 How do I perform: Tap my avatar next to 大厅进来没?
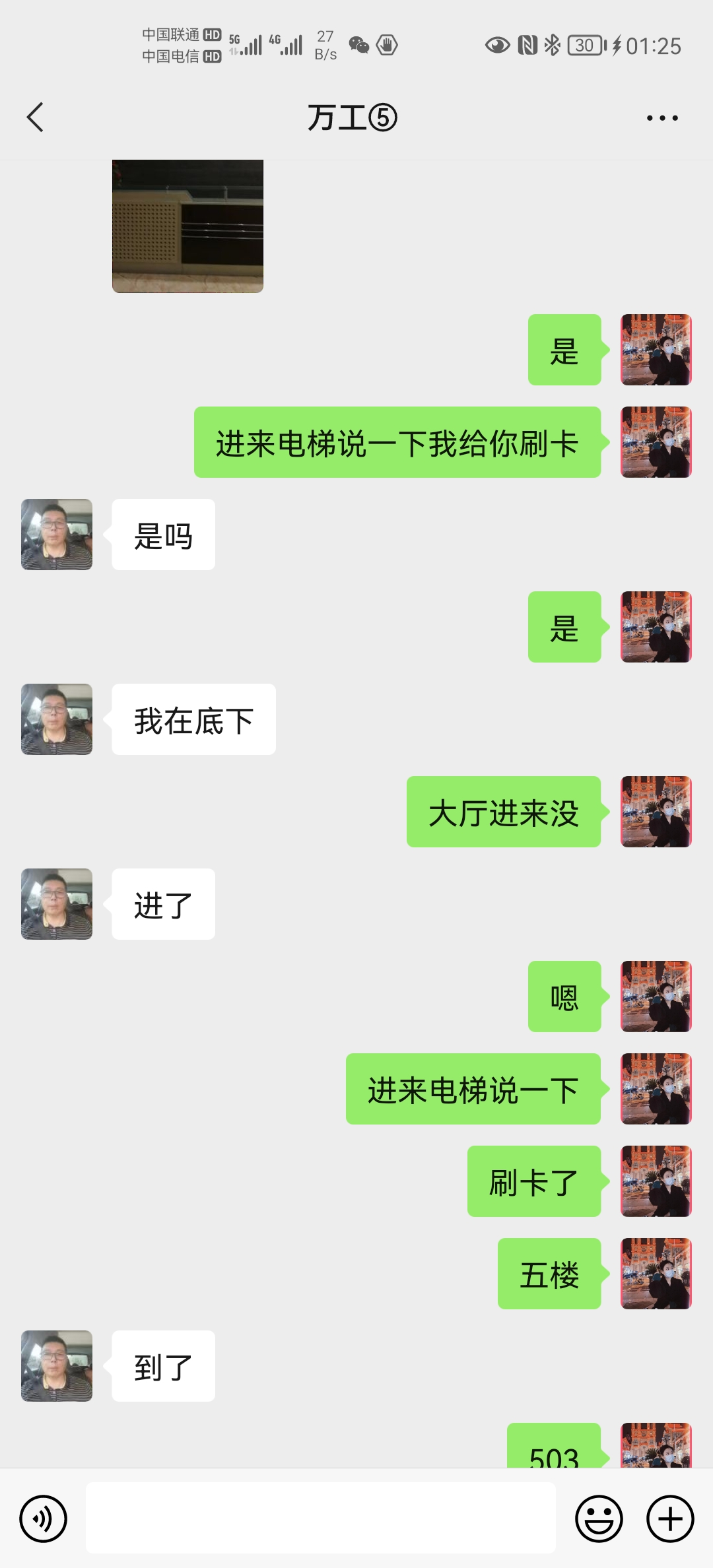656,812
